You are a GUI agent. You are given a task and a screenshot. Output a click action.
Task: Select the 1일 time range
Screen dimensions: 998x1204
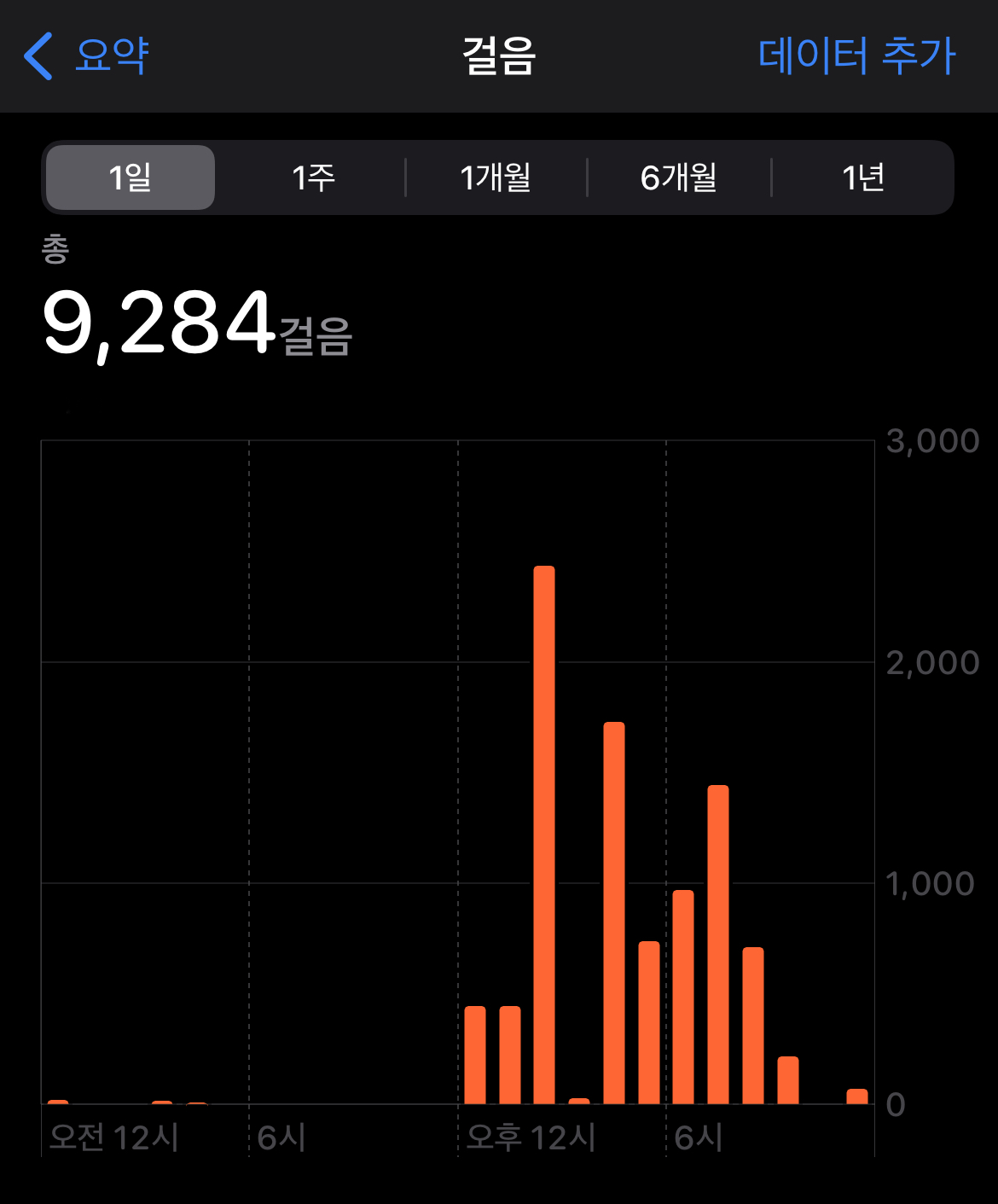point(131,177)
